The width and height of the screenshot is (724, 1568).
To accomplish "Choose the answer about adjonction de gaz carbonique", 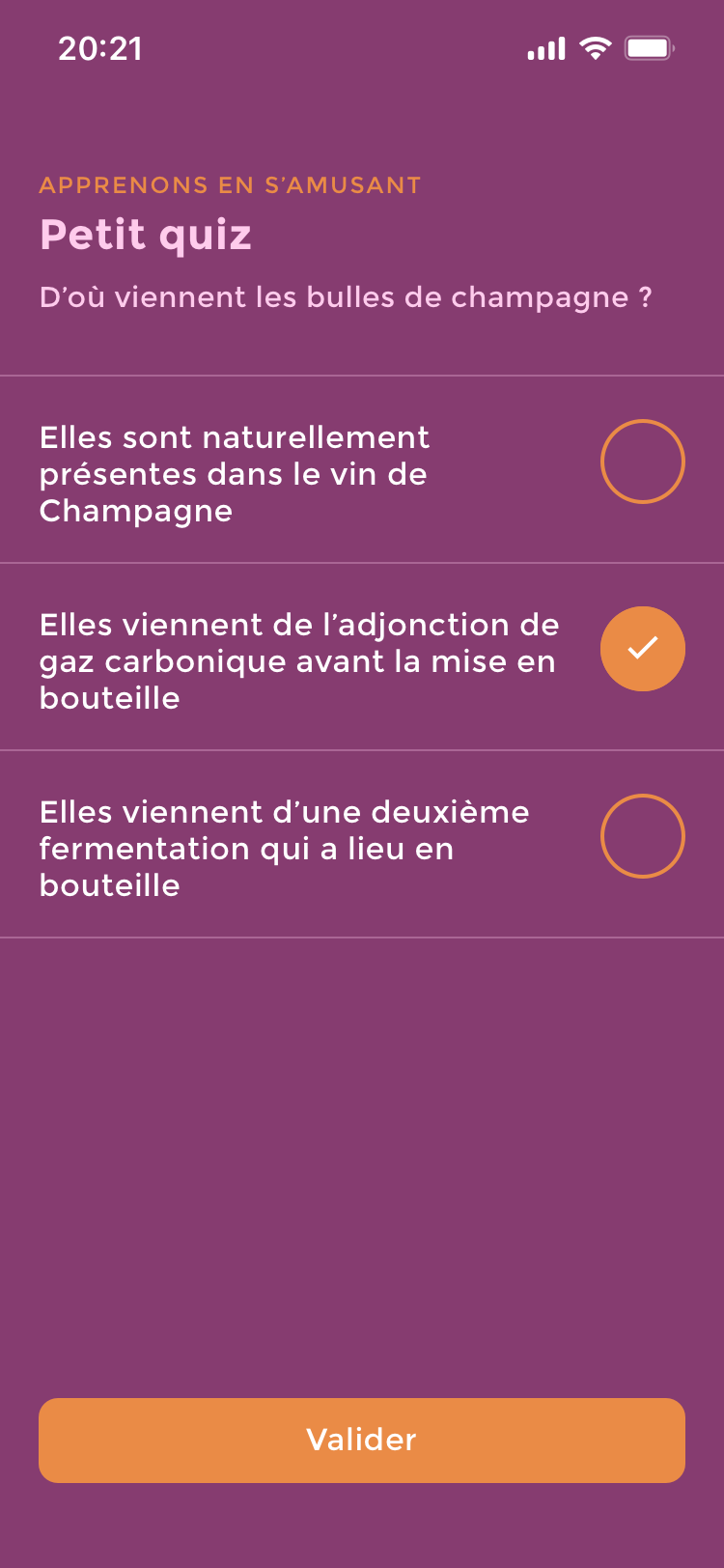I will click(297, 661).
